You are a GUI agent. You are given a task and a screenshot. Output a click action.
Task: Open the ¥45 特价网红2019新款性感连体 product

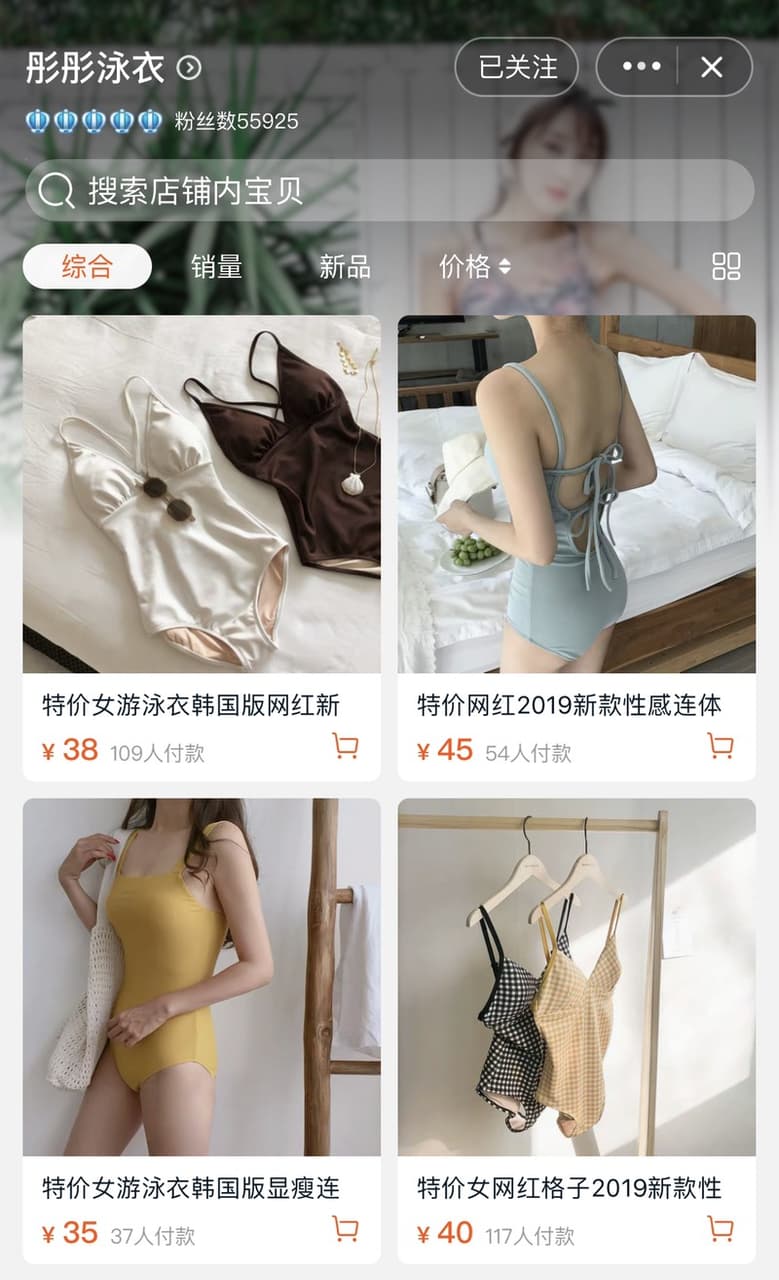[577, 548]
